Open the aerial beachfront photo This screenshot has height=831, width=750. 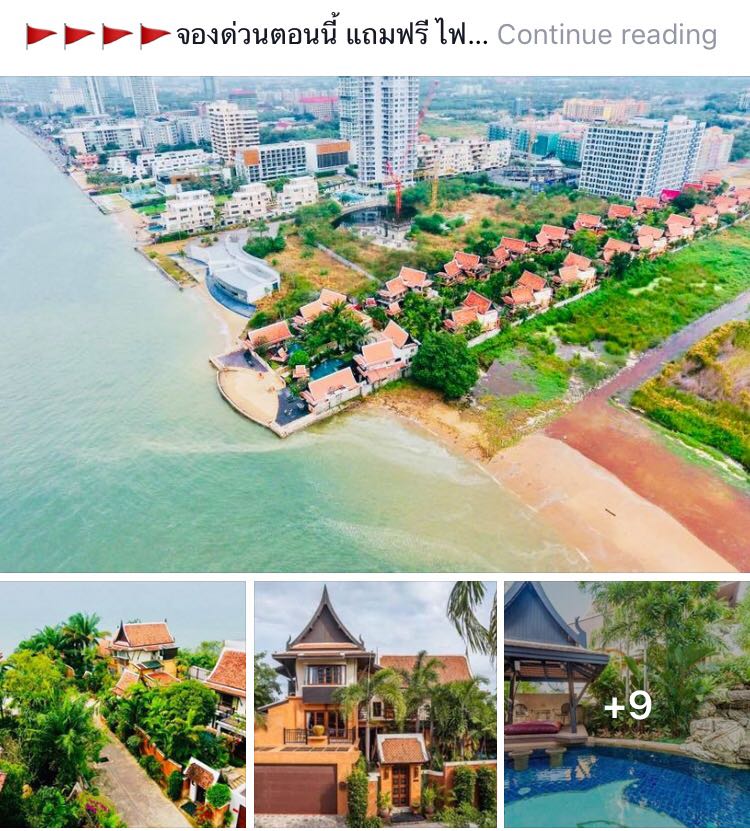[375, 325]
